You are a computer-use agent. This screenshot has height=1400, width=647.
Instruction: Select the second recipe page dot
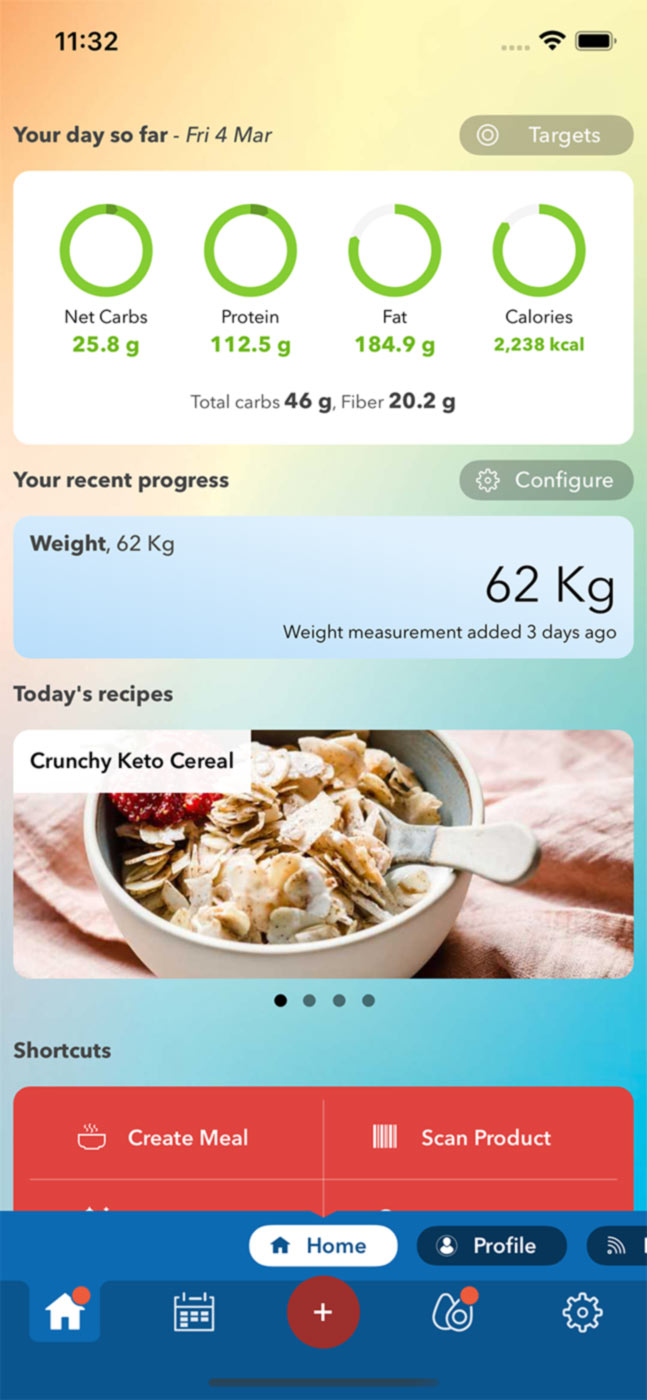pos(309,1000)
